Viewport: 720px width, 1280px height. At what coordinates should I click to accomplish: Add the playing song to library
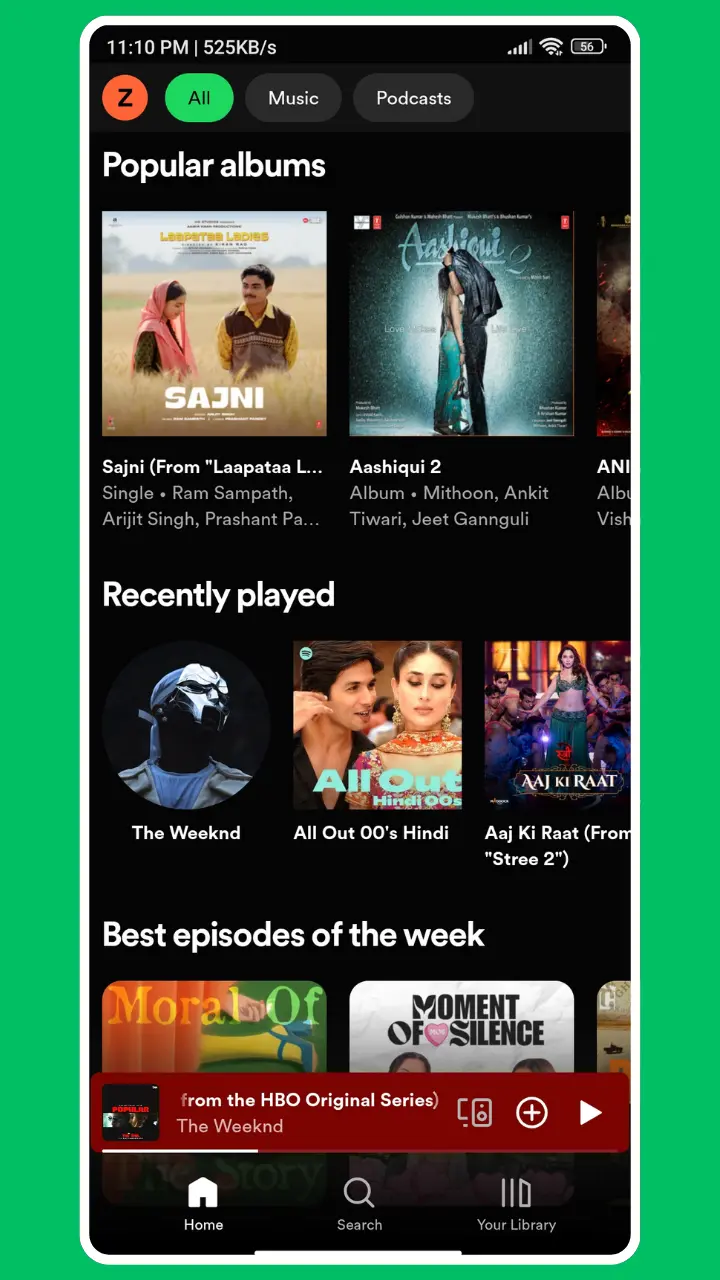tap(531, 1112)
